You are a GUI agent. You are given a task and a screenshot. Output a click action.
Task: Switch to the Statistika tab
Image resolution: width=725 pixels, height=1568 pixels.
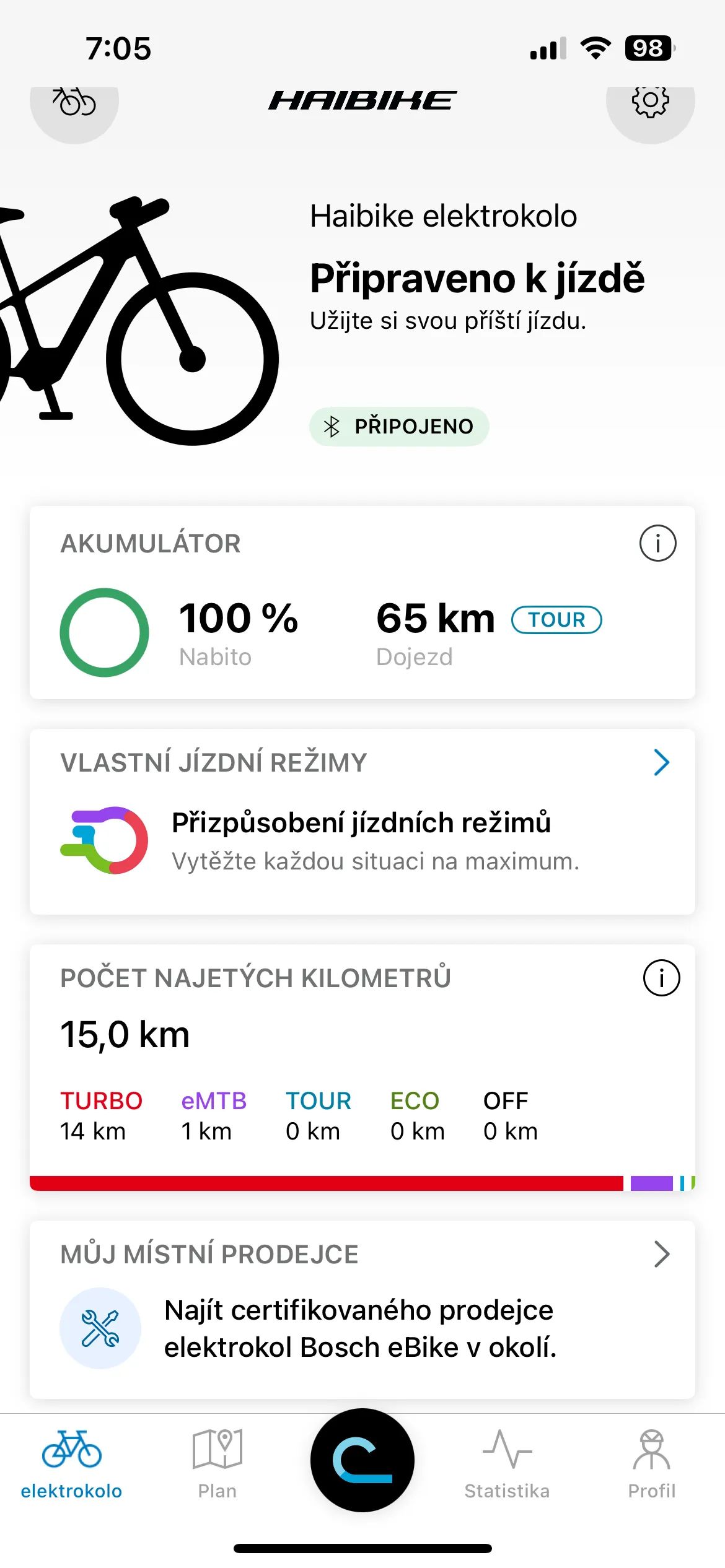tap(507, 1464)
